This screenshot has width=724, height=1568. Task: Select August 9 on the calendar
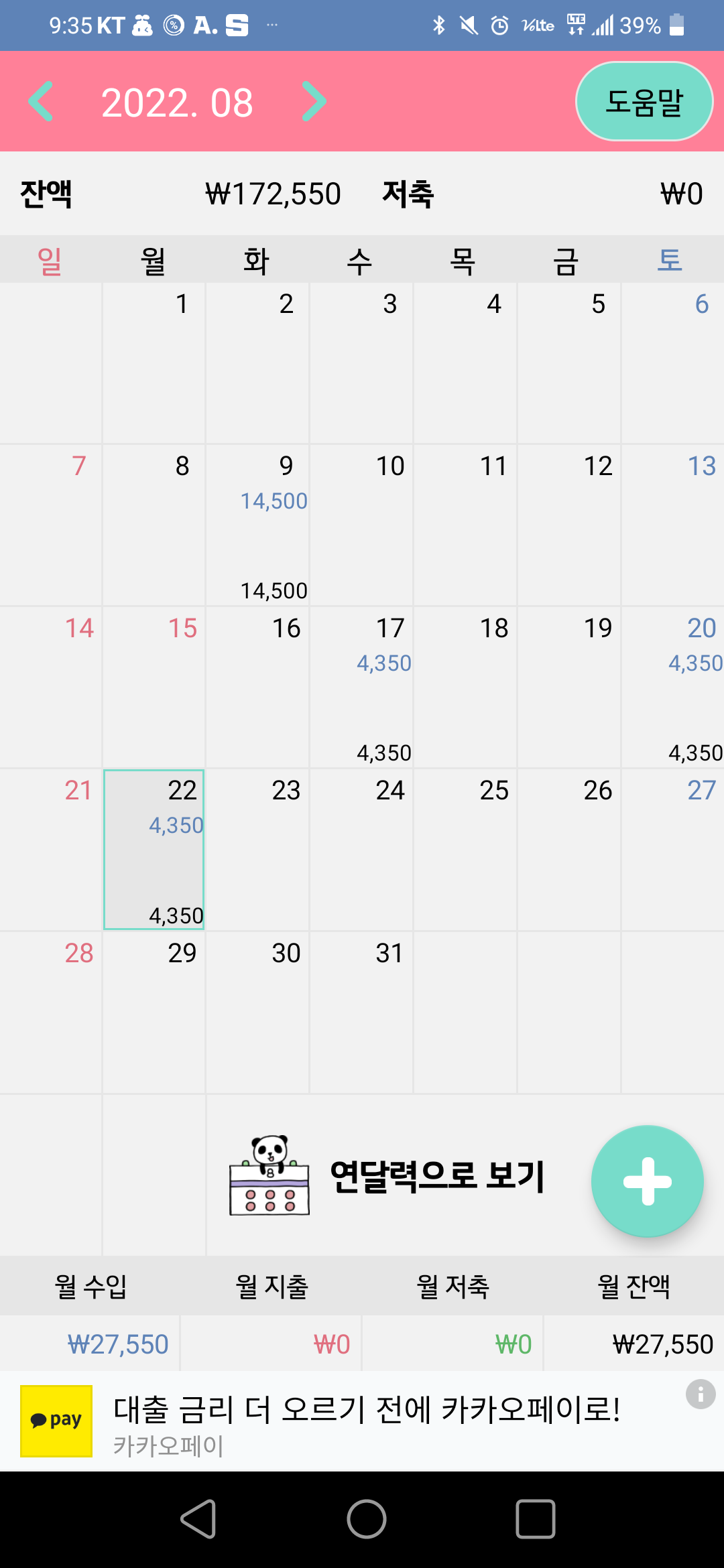pos(257,525)
